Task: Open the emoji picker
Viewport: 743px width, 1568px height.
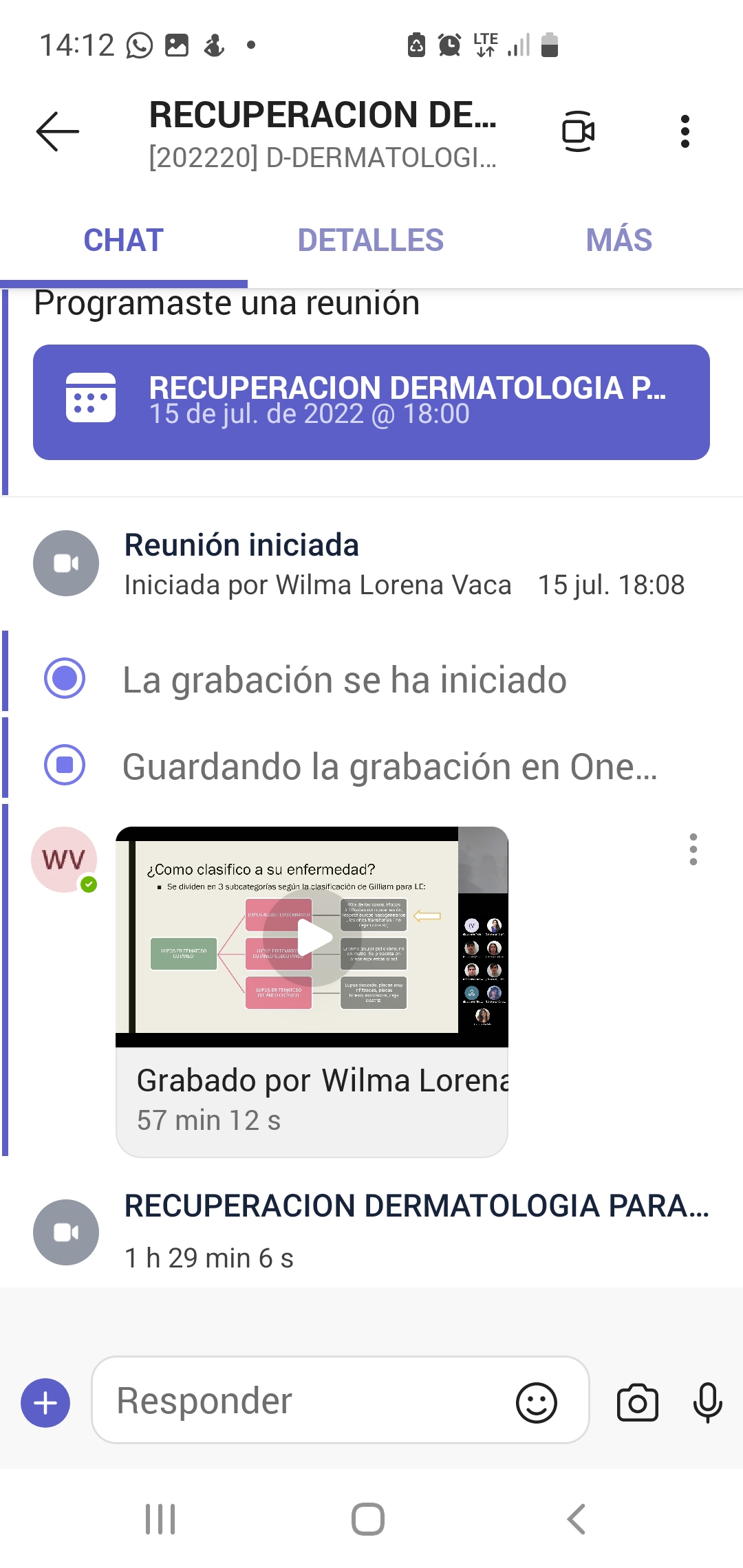Action: [537, 1402]
